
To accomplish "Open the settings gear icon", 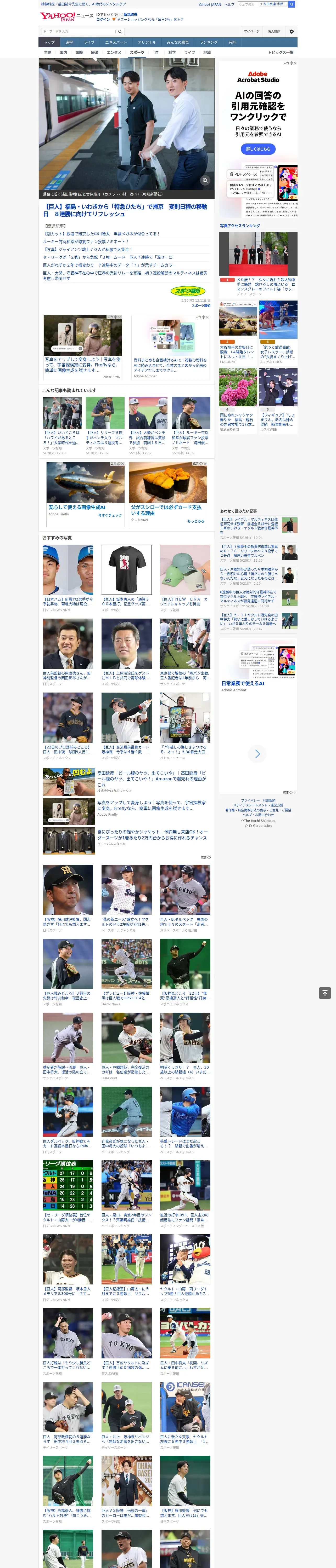I will [x=292, y=32].
